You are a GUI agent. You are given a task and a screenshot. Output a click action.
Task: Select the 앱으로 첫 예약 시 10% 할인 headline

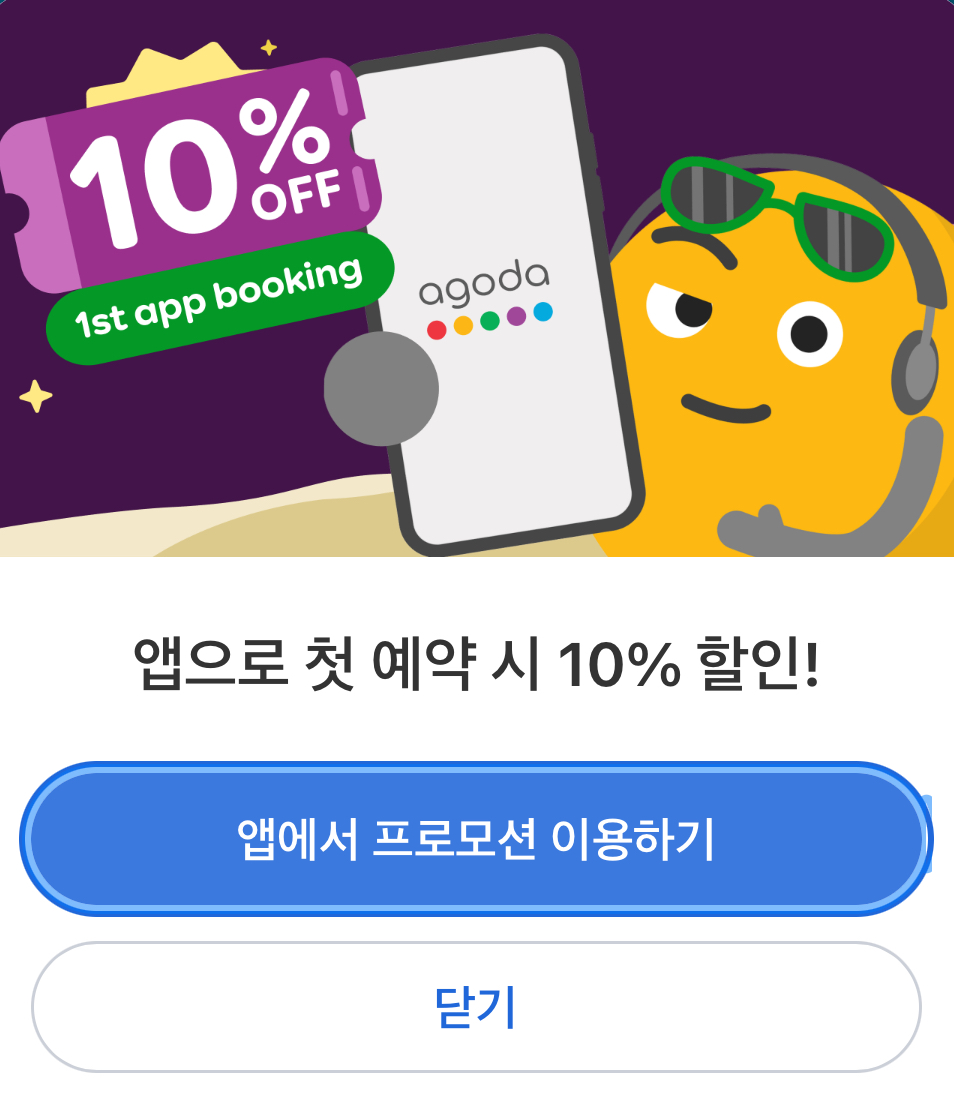(x=477, y=658)
